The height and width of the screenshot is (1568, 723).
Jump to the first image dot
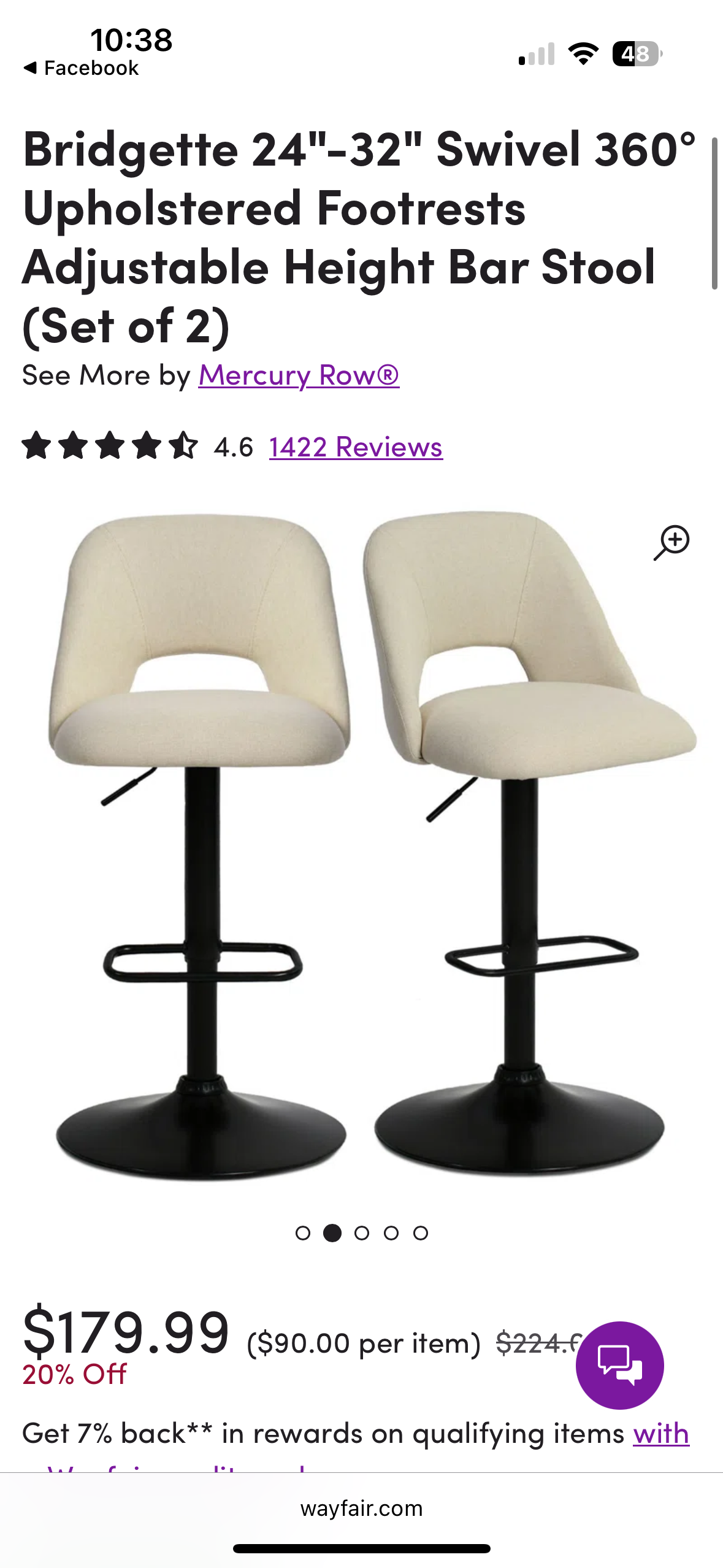303,1233
